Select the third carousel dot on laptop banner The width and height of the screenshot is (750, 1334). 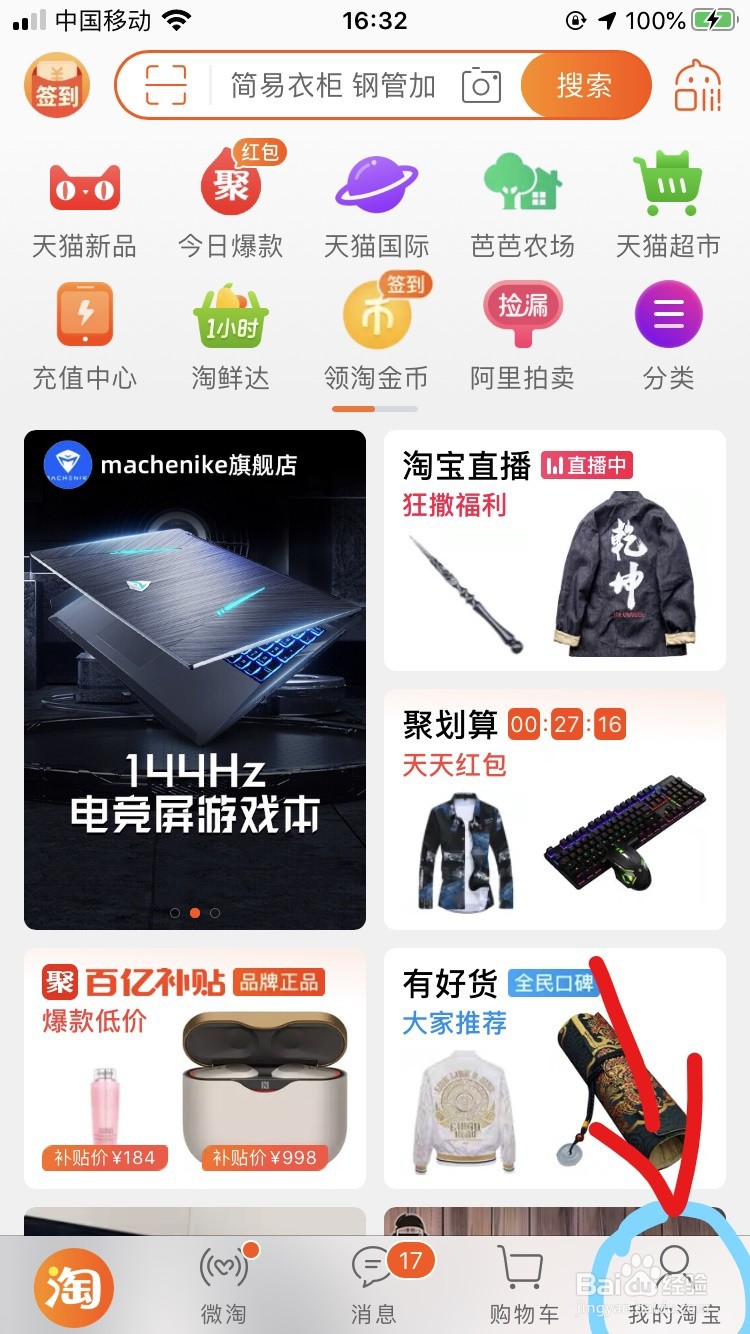click(215, 912)
